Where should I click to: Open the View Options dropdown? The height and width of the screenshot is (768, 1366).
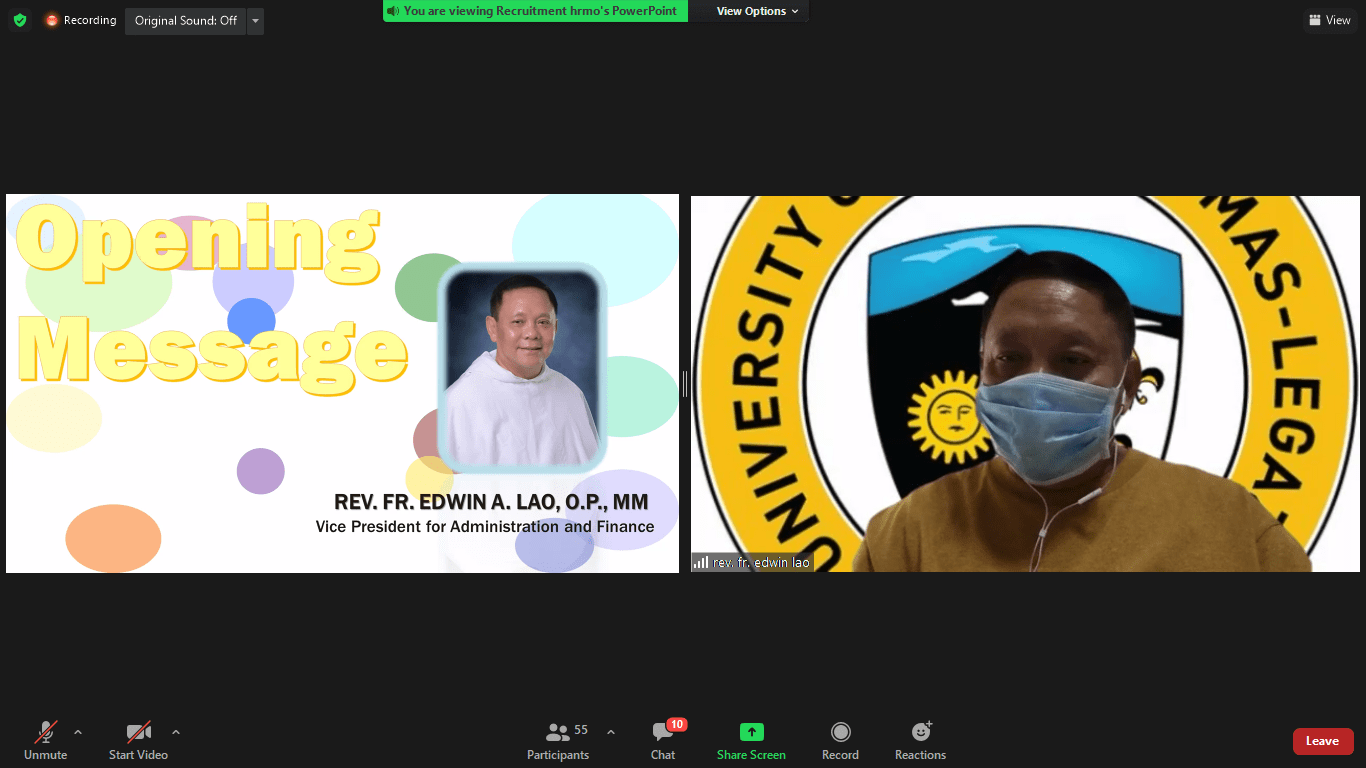[x=757, y=11]
